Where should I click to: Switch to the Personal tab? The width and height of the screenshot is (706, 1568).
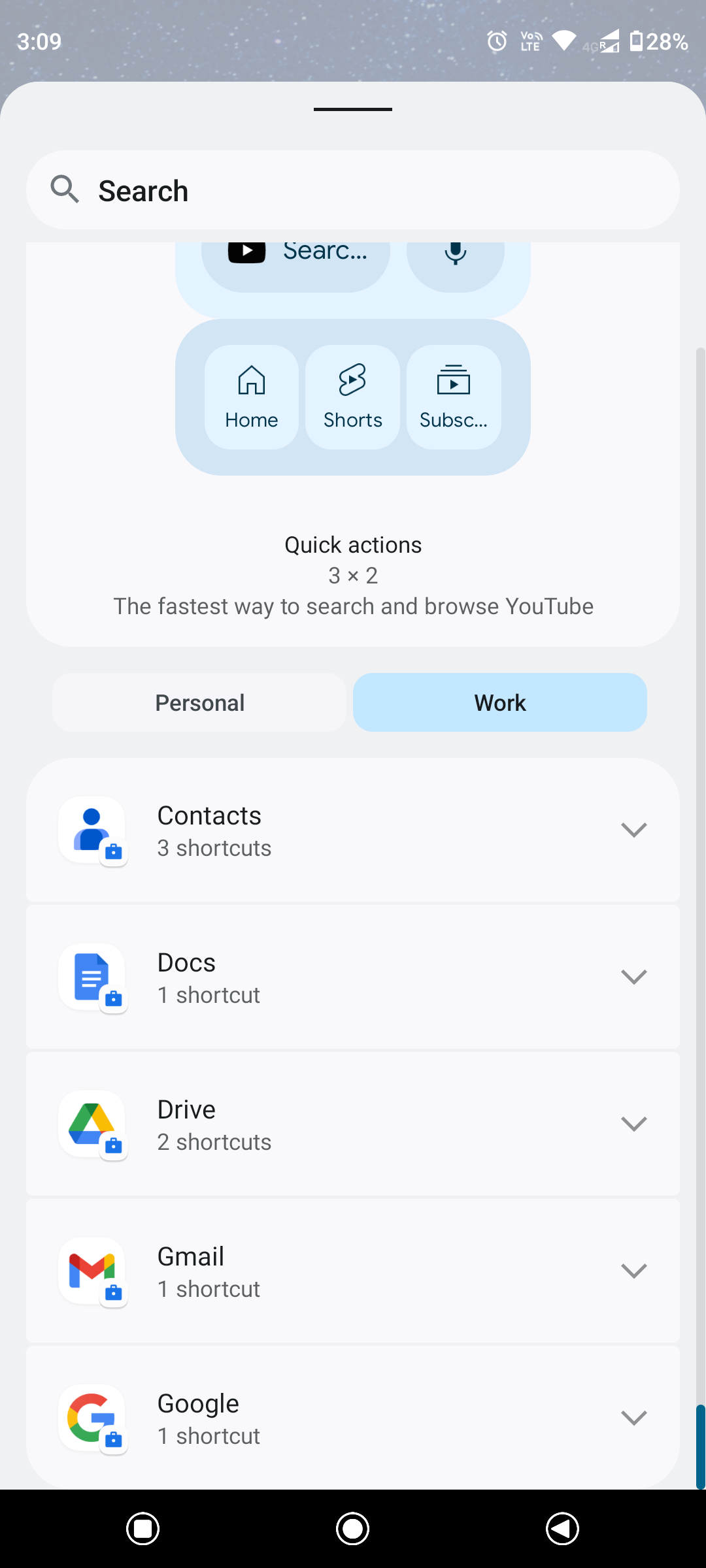(199, 702)
